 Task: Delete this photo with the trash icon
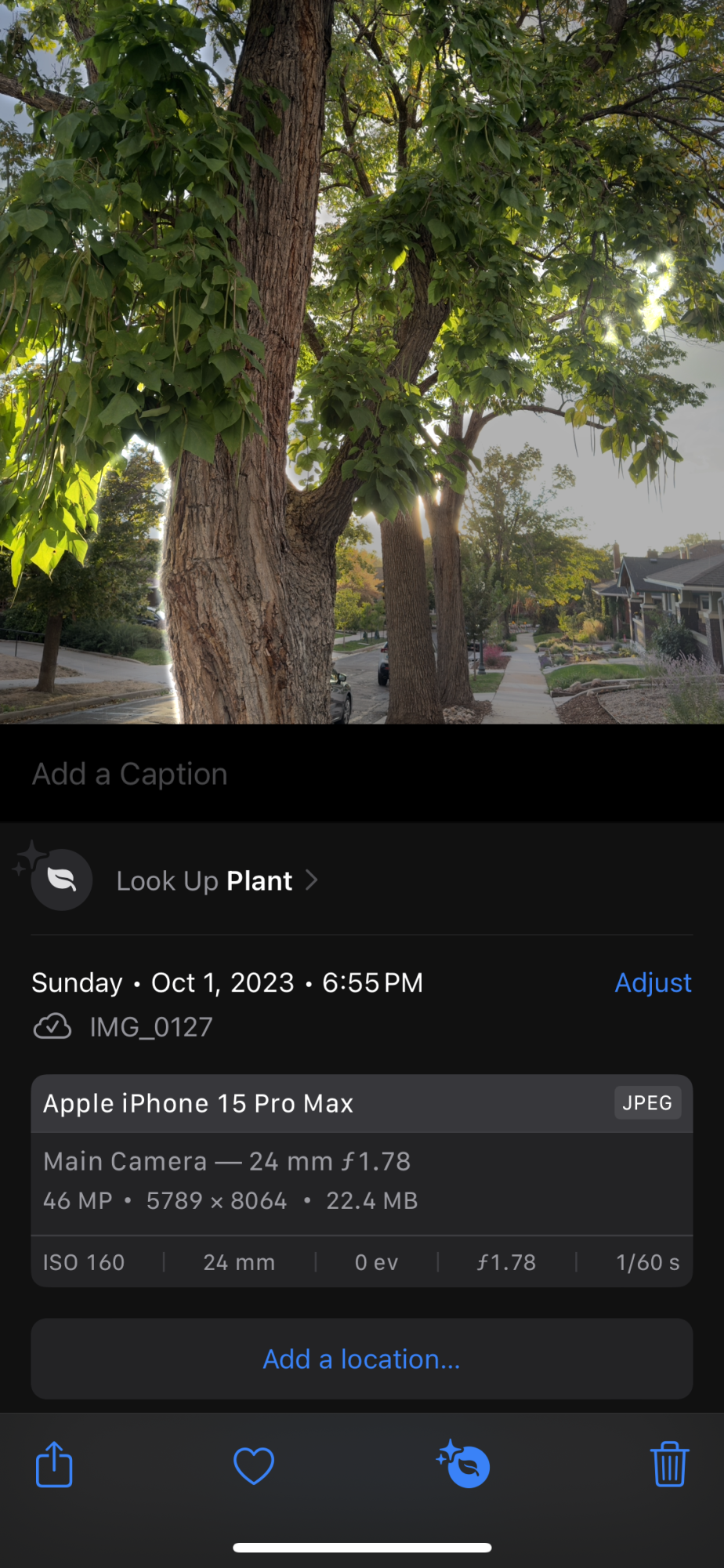click(x=669, y=1464)
